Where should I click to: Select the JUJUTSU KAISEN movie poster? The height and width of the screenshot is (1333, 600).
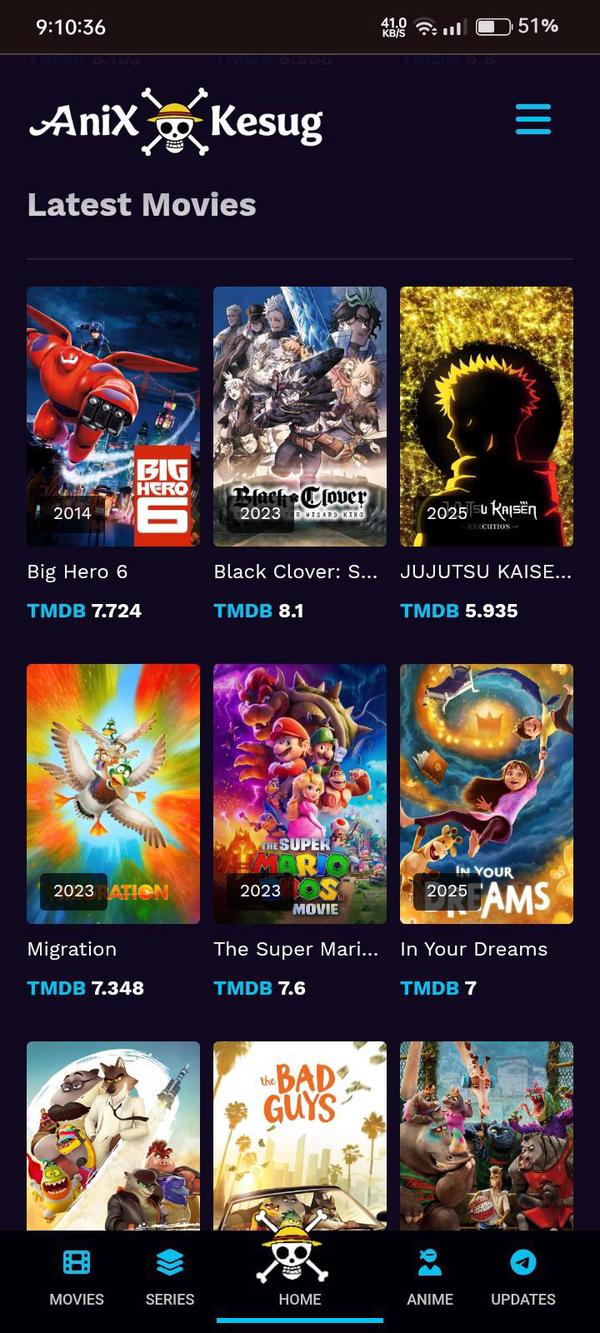pos(486,416)
